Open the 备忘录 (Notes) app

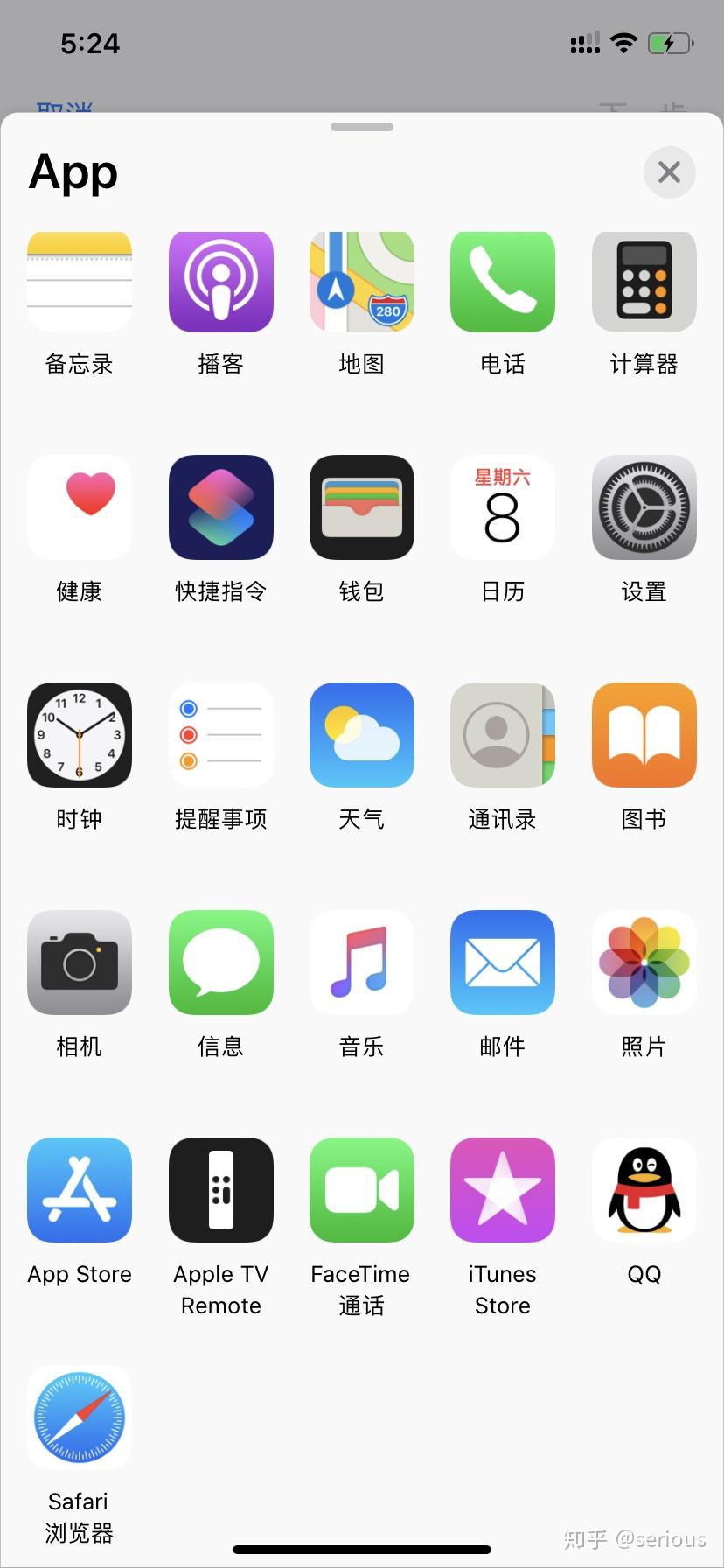coord(79,282)
